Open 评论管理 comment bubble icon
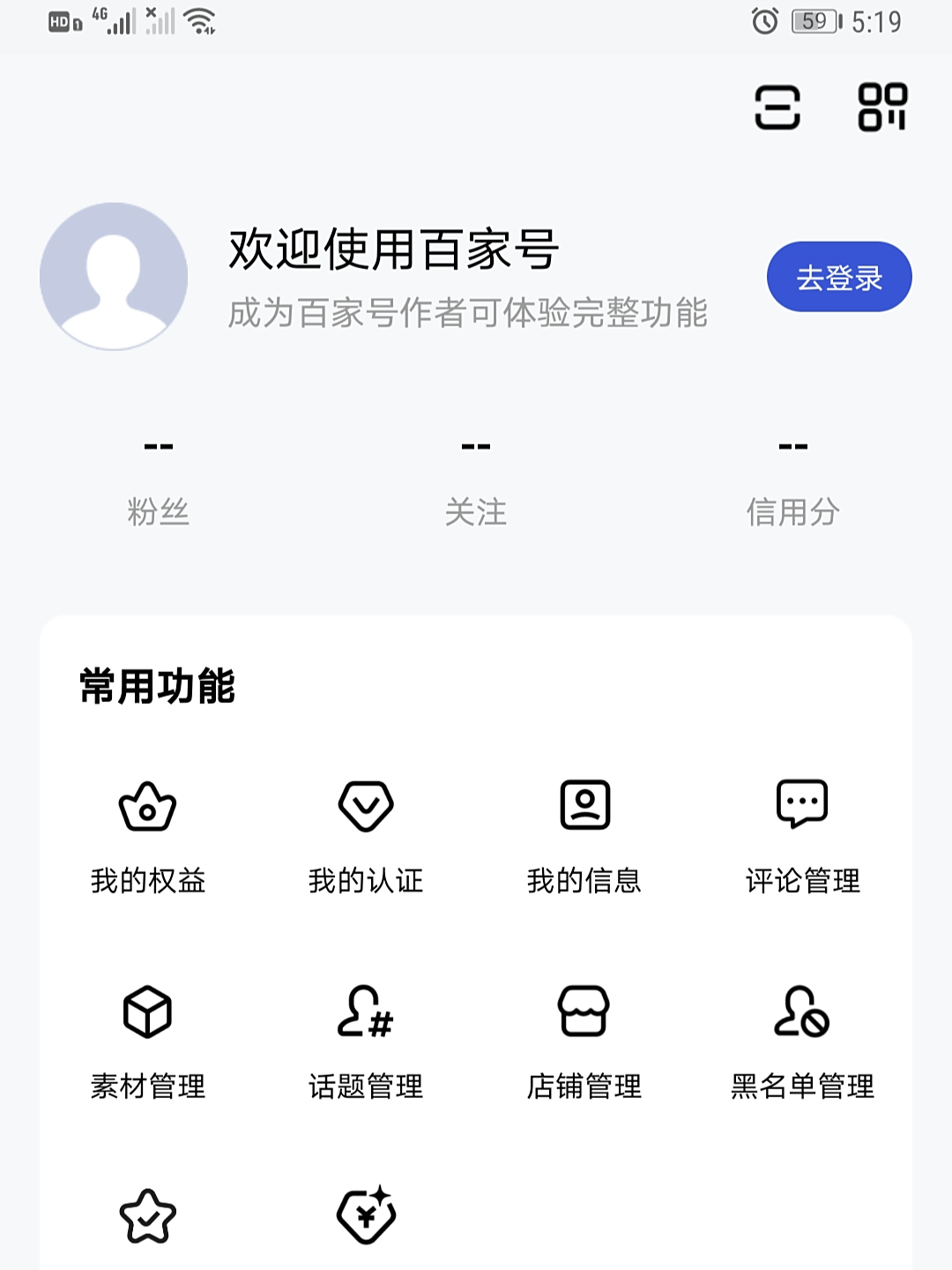 point(803,804)
